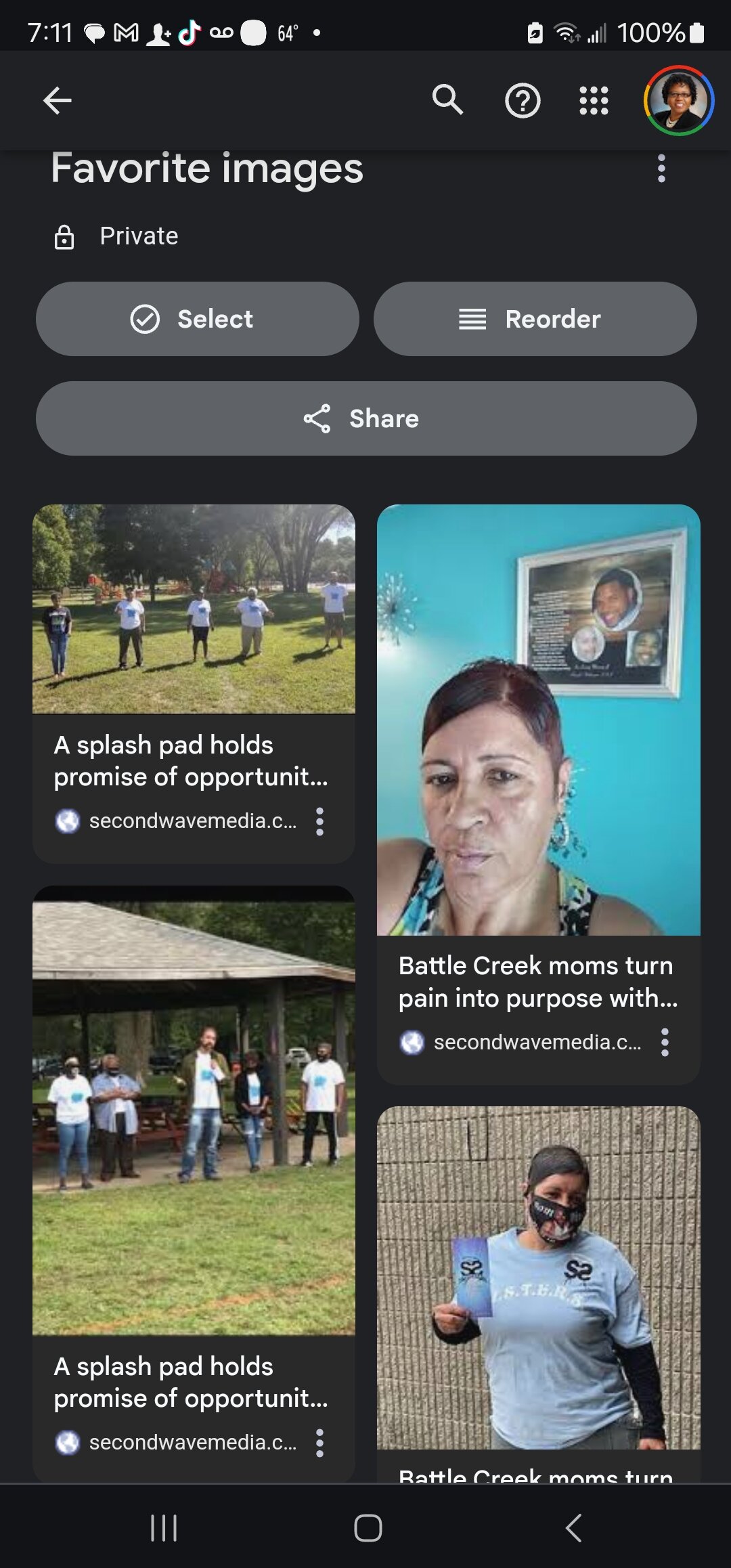Open the card with masked woman photo
Screen dimensions: 731x1568
point(538,1278)
